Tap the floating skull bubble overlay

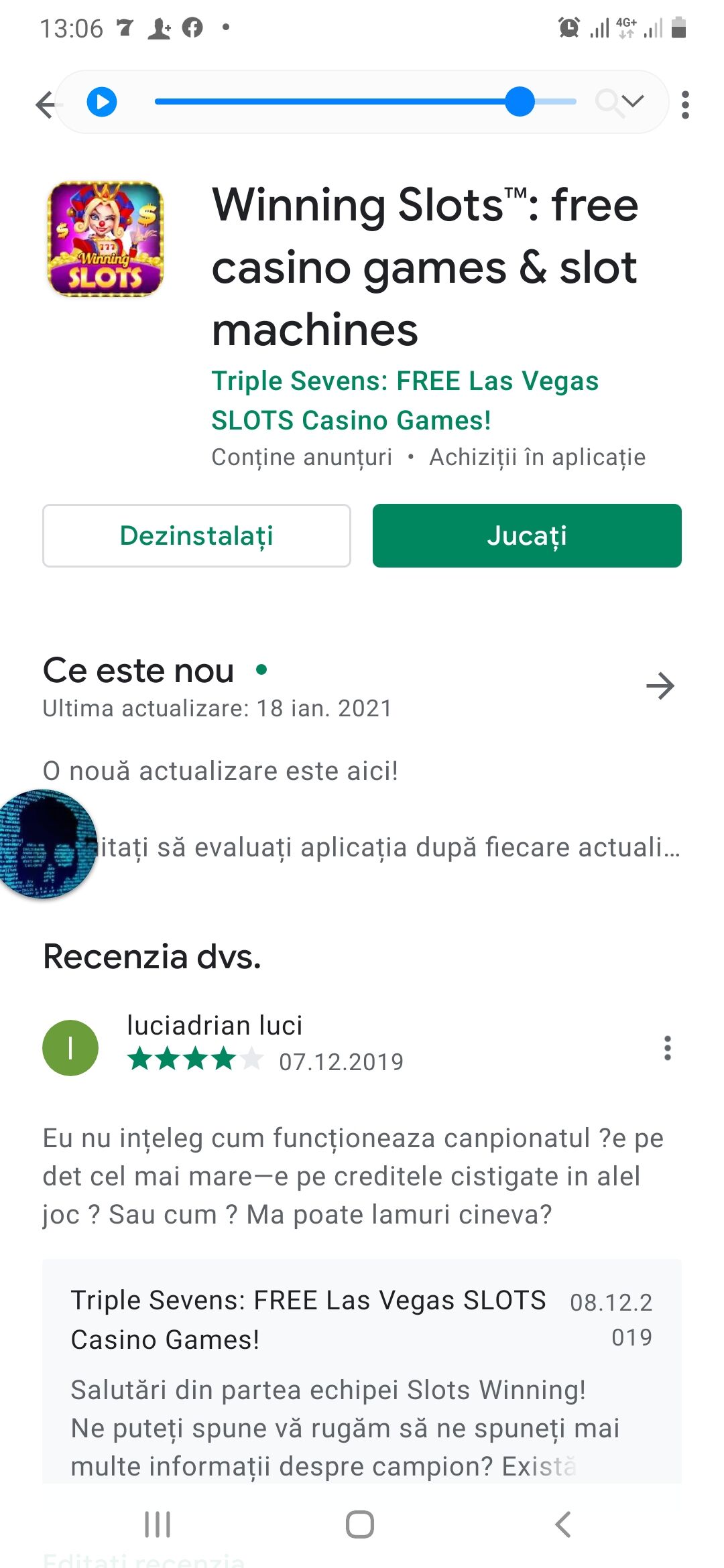pos(44,844)
